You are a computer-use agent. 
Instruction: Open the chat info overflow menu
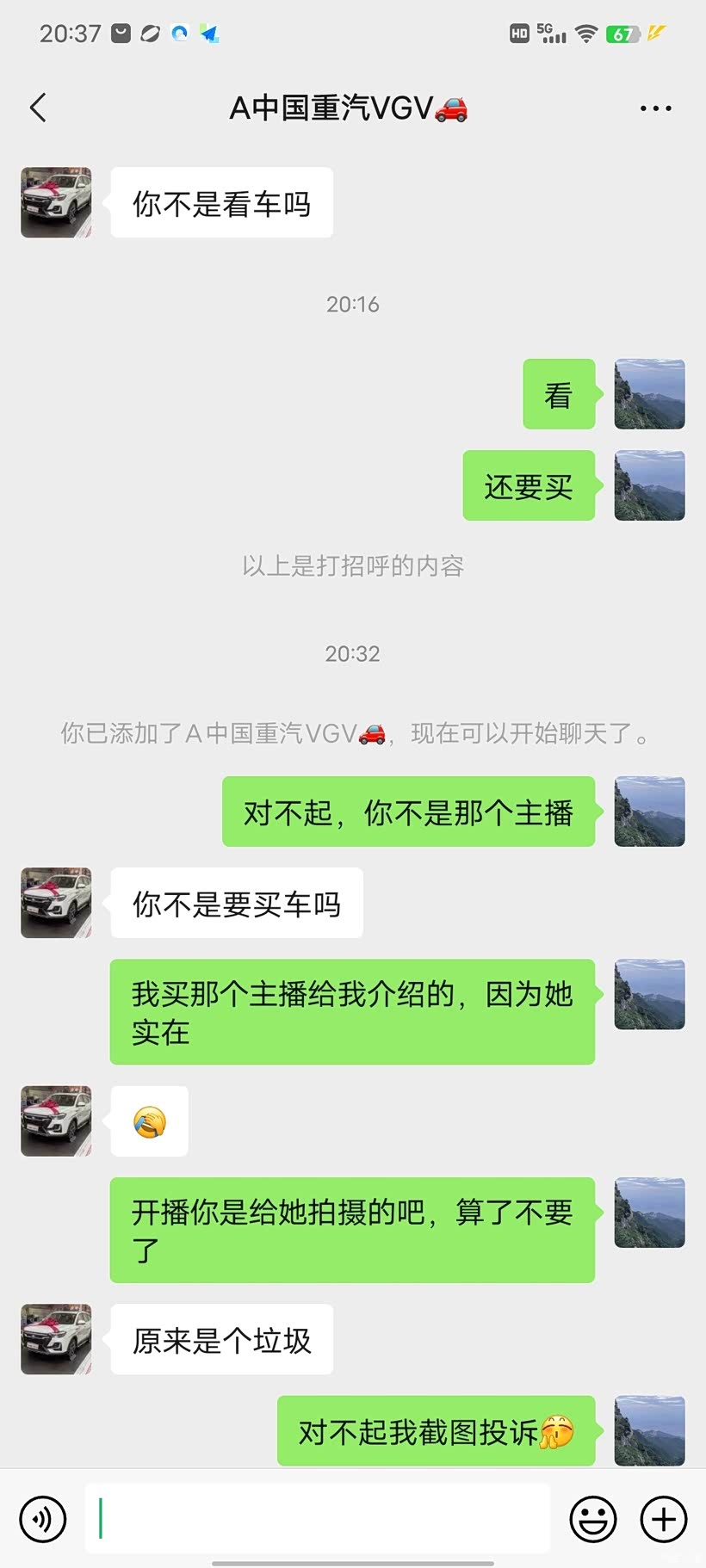(x=655, y=108)
